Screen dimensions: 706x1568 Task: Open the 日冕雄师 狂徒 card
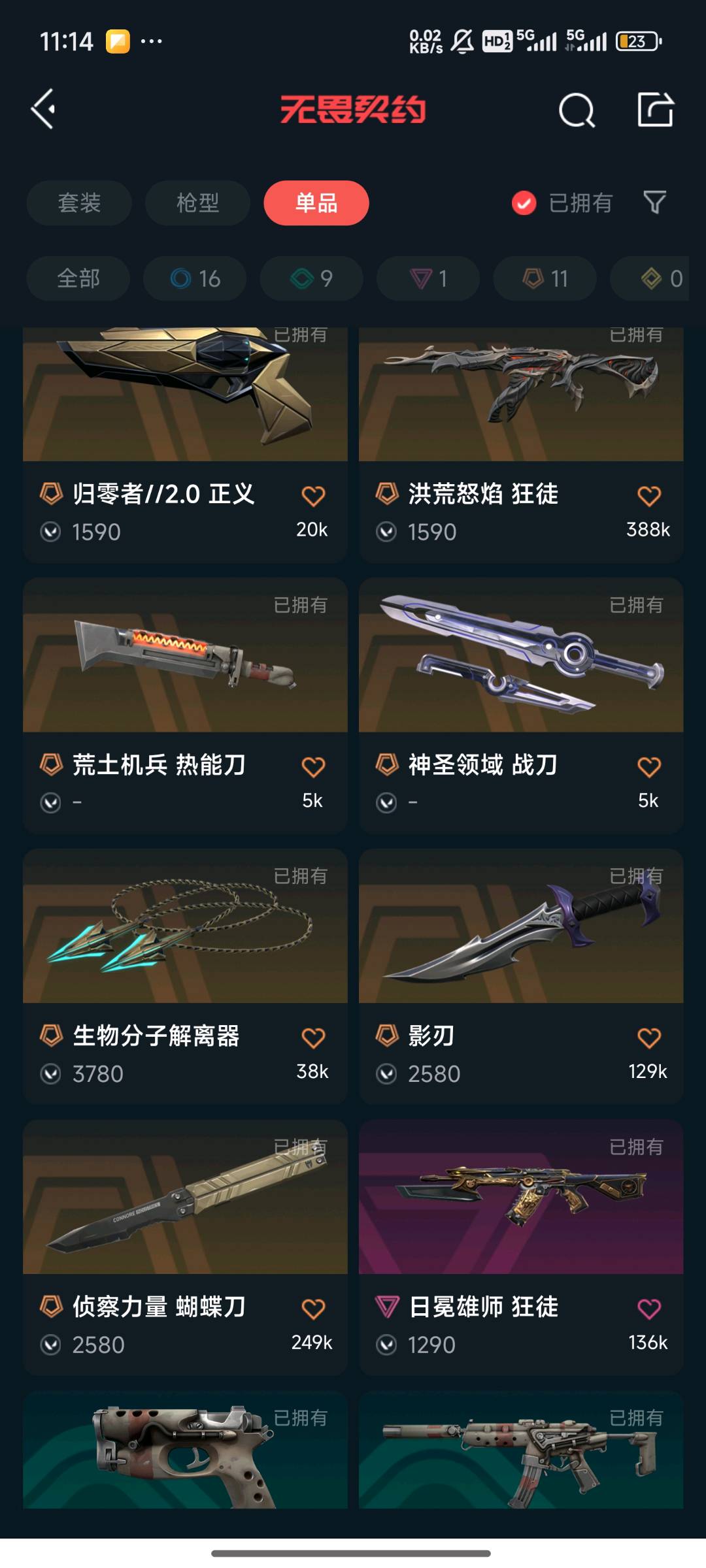coord(521,1248)
